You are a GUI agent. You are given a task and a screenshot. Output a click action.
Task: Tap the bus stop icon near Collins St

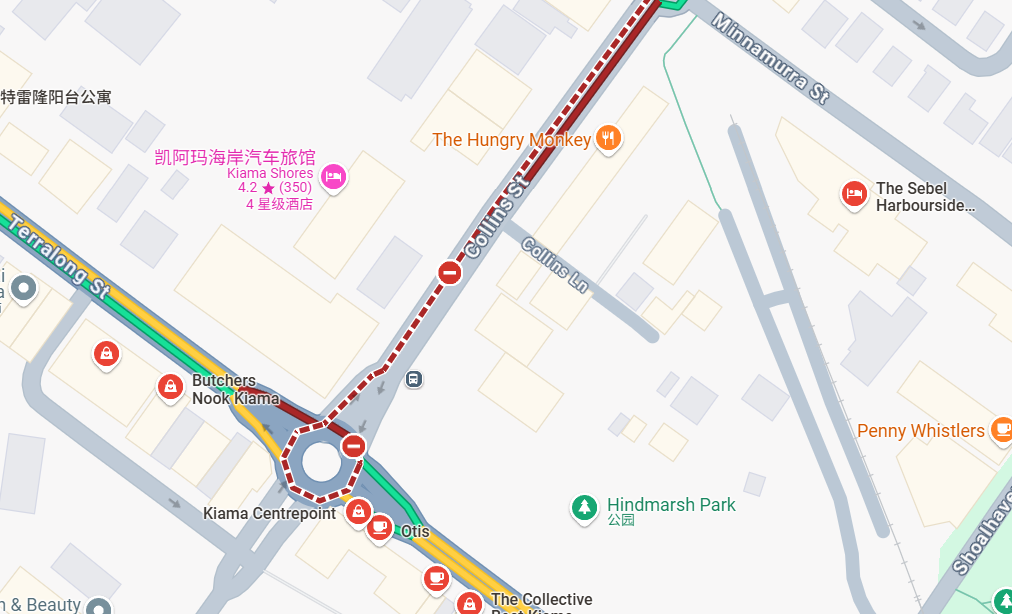click(414, 379)
